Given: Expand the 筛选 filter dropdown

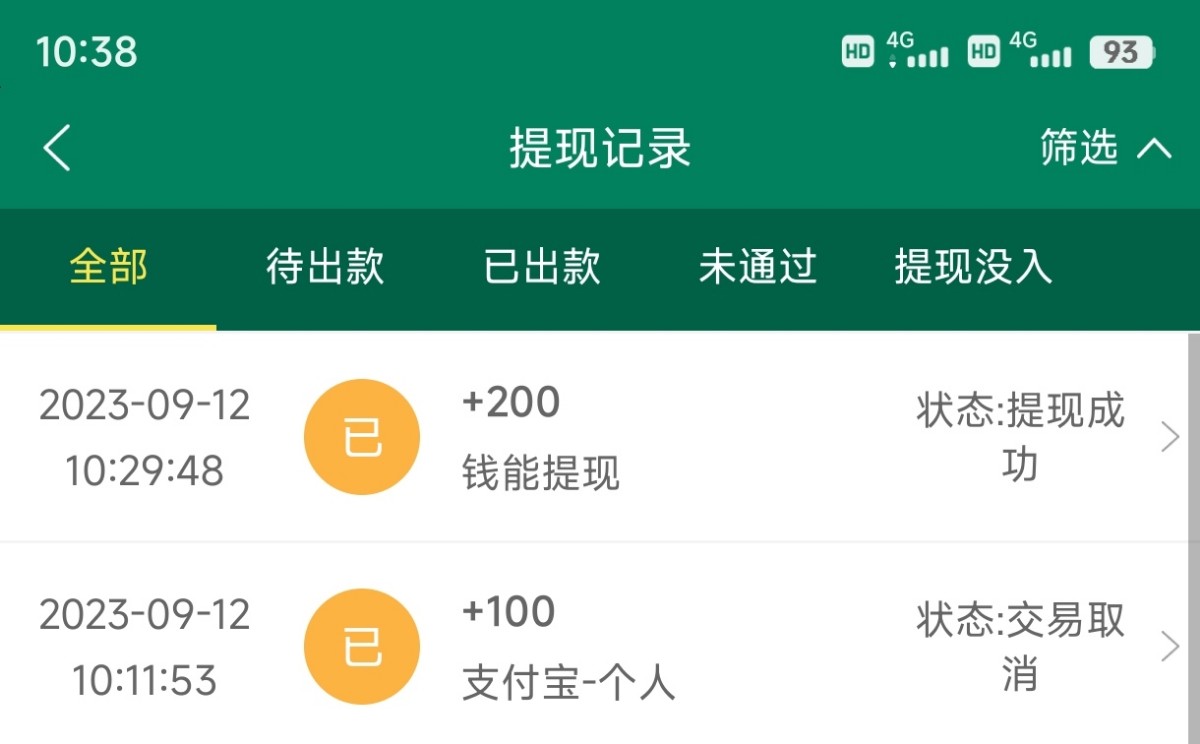Looking at the screenshot, I should 1104,149.
